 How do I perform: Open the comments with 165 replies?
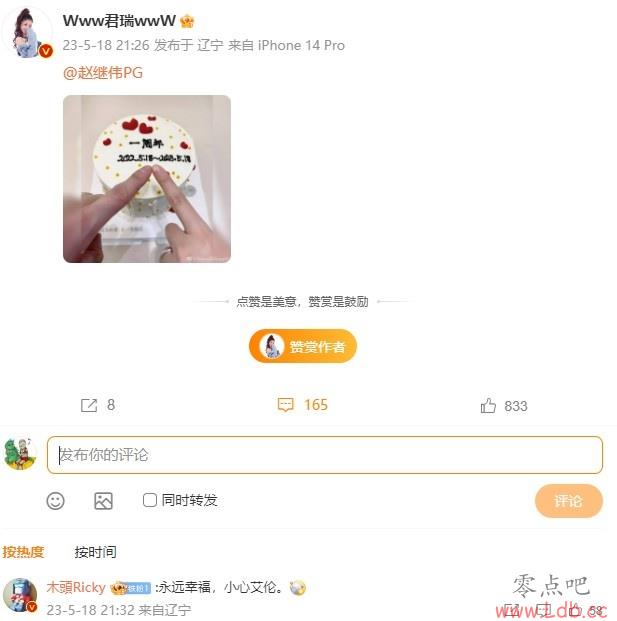coord(302,405)
